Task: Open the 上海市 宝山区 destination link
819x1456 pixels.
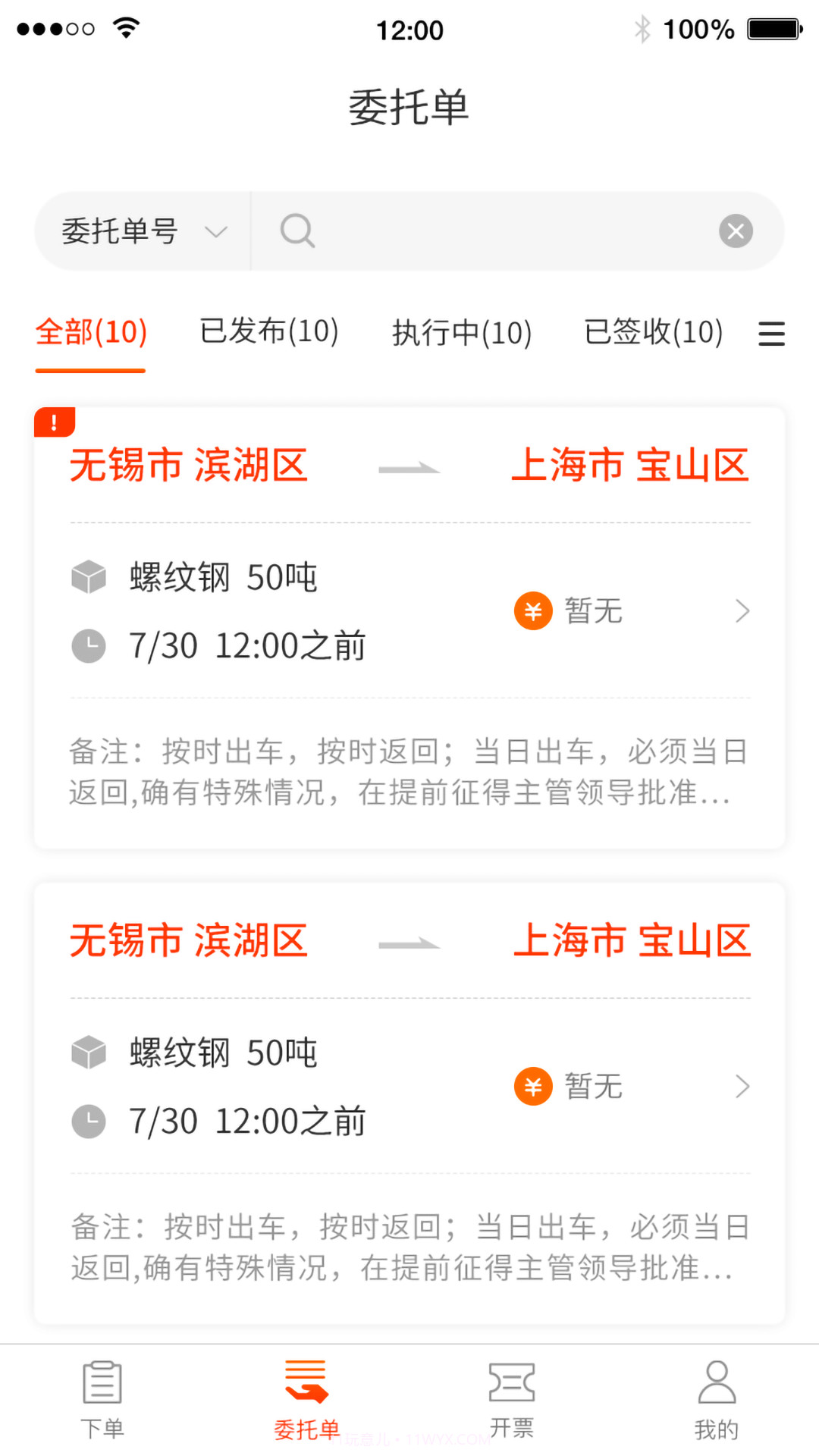Action: click(x=632, y=464)
